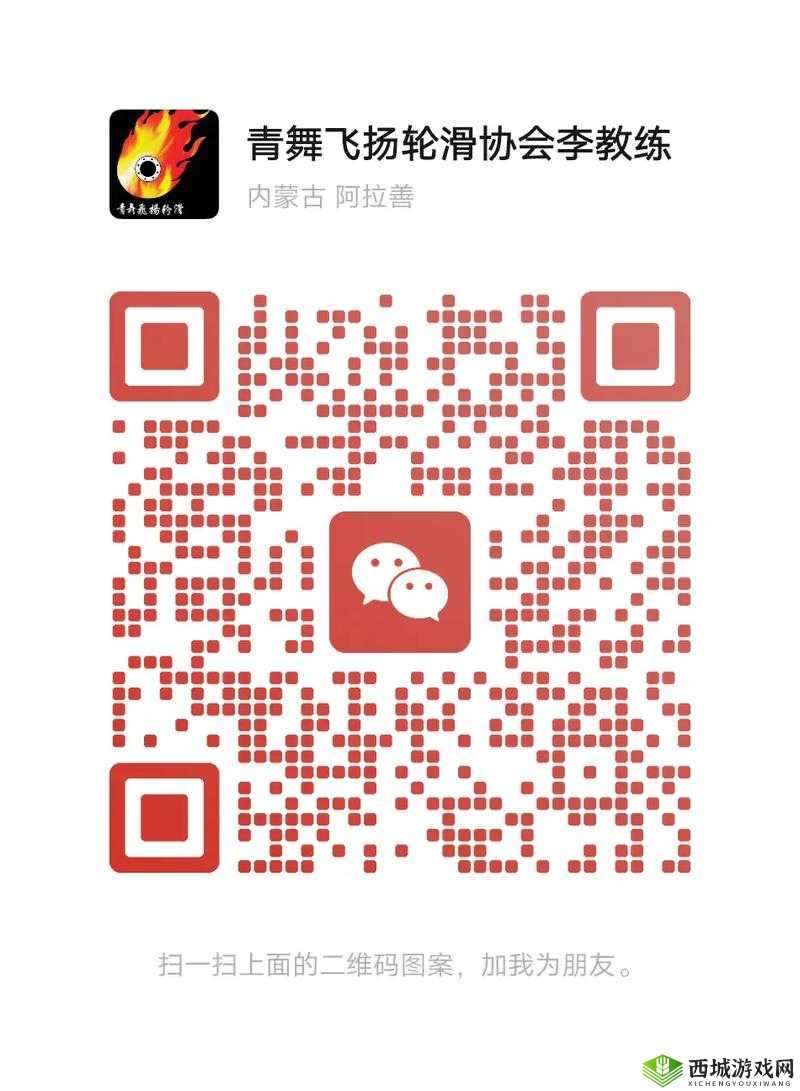
Task: Open the location 内蒙古 阿拉善
Action: (330, 195)
